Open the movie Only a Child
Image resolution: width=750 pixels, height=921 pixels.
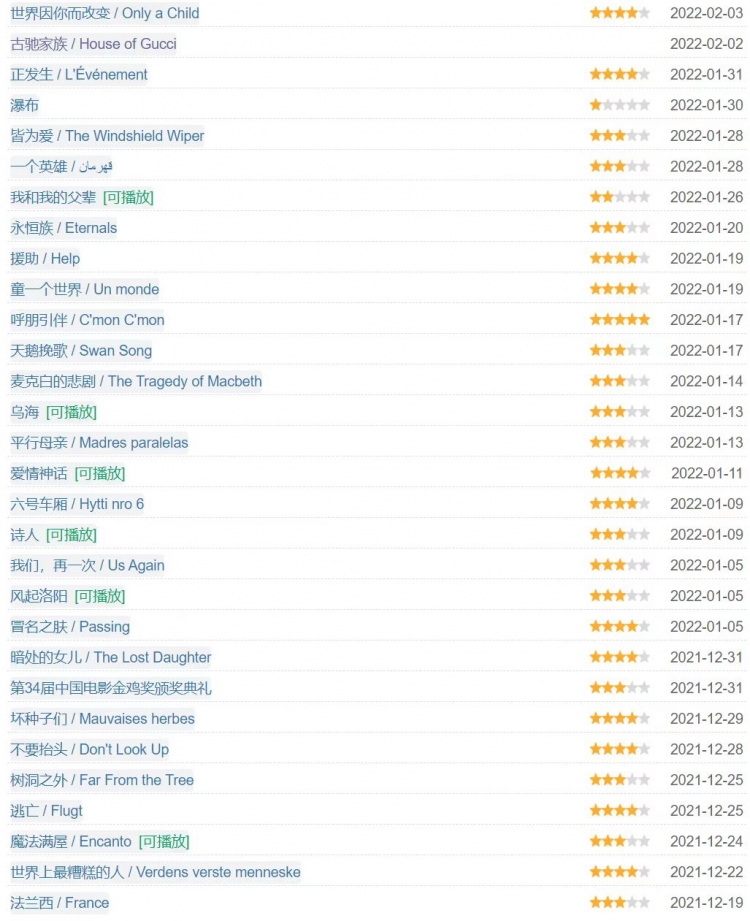tap(104, 13)
